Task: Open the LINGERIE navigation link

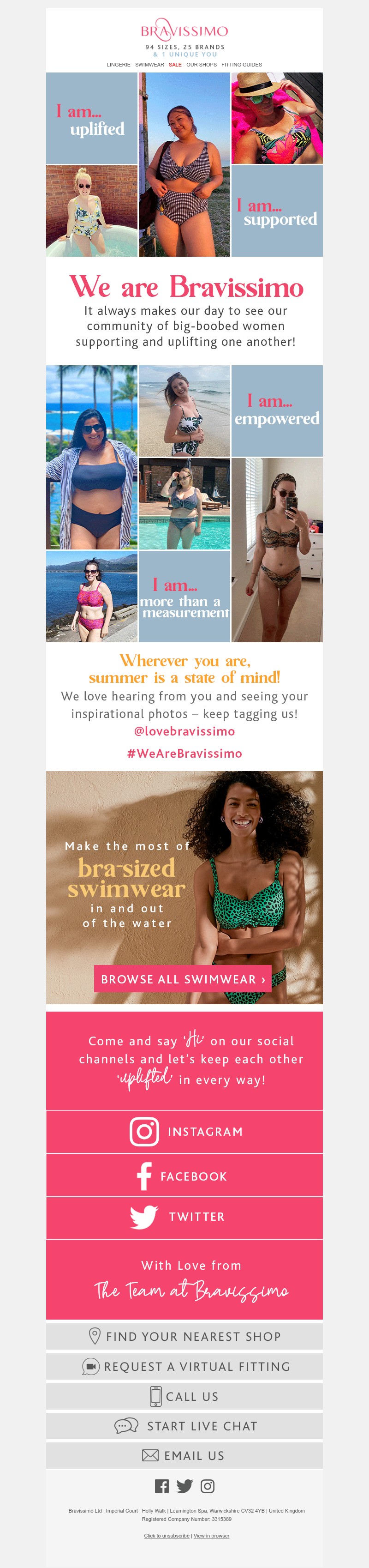Action: (119, 65)
